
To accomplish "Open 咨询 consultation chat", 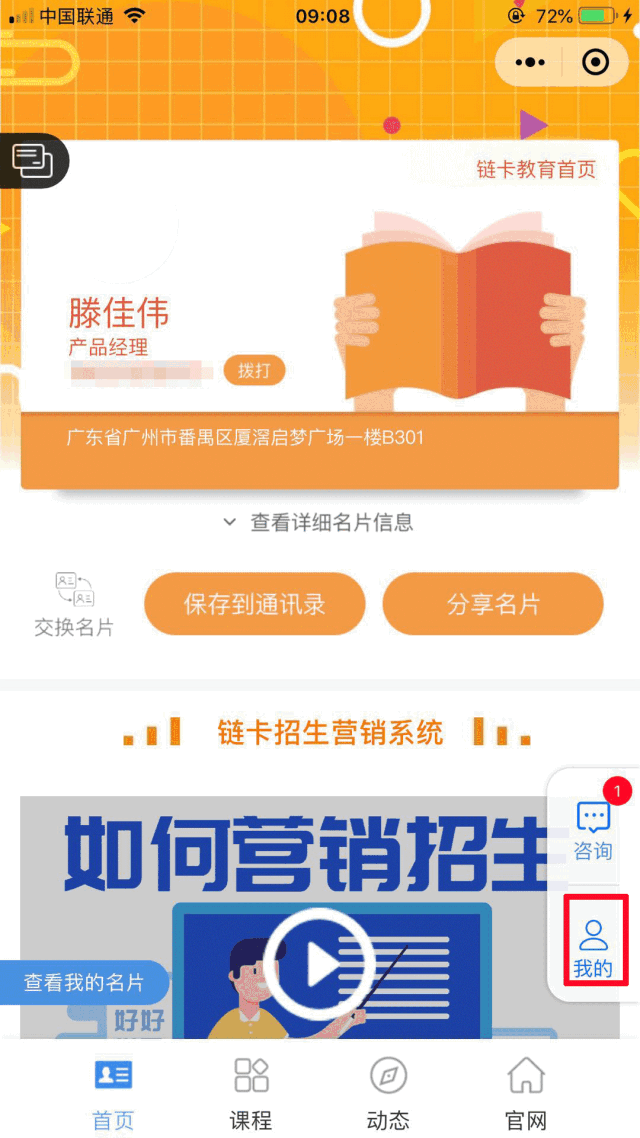I will [x=593, y=830].
